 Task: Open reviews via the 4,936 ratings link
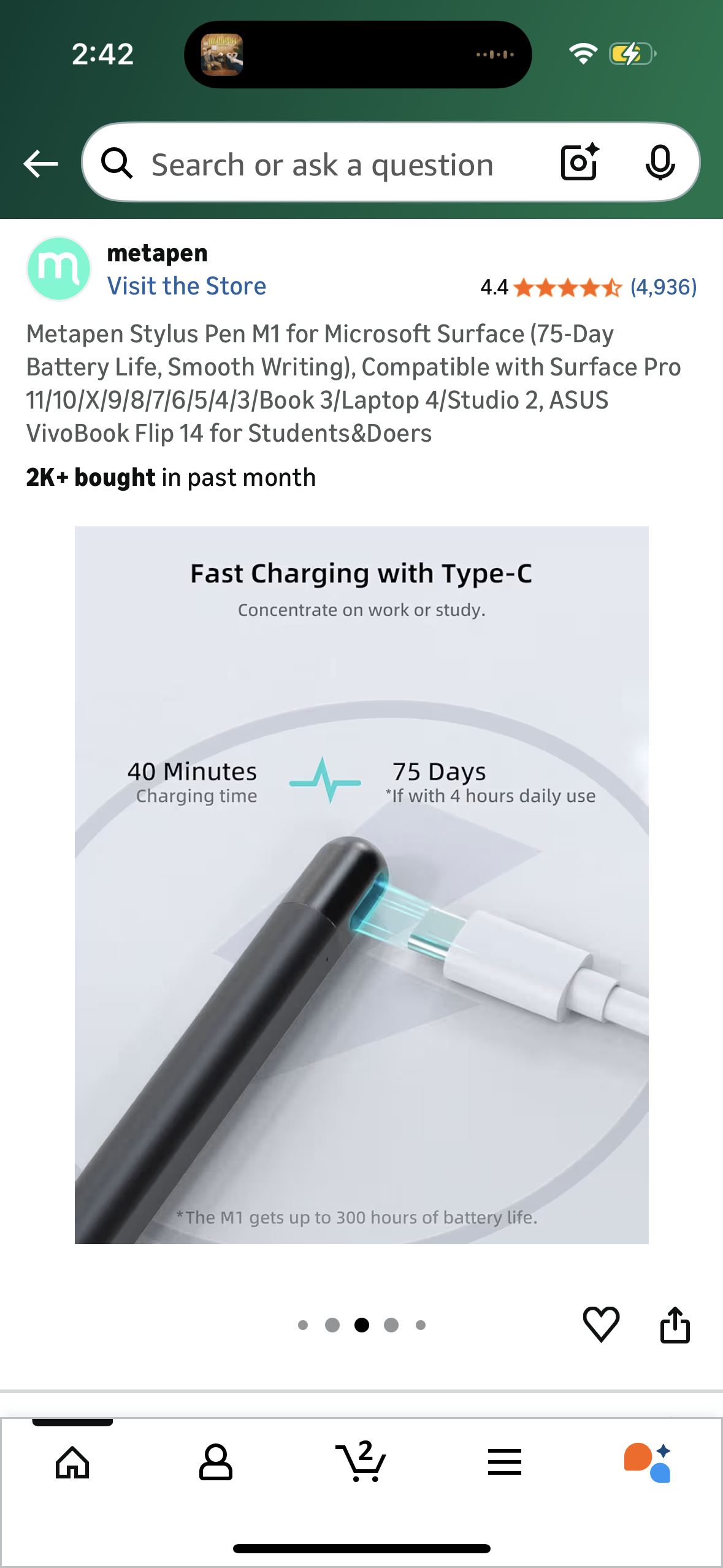coord(664,286)
